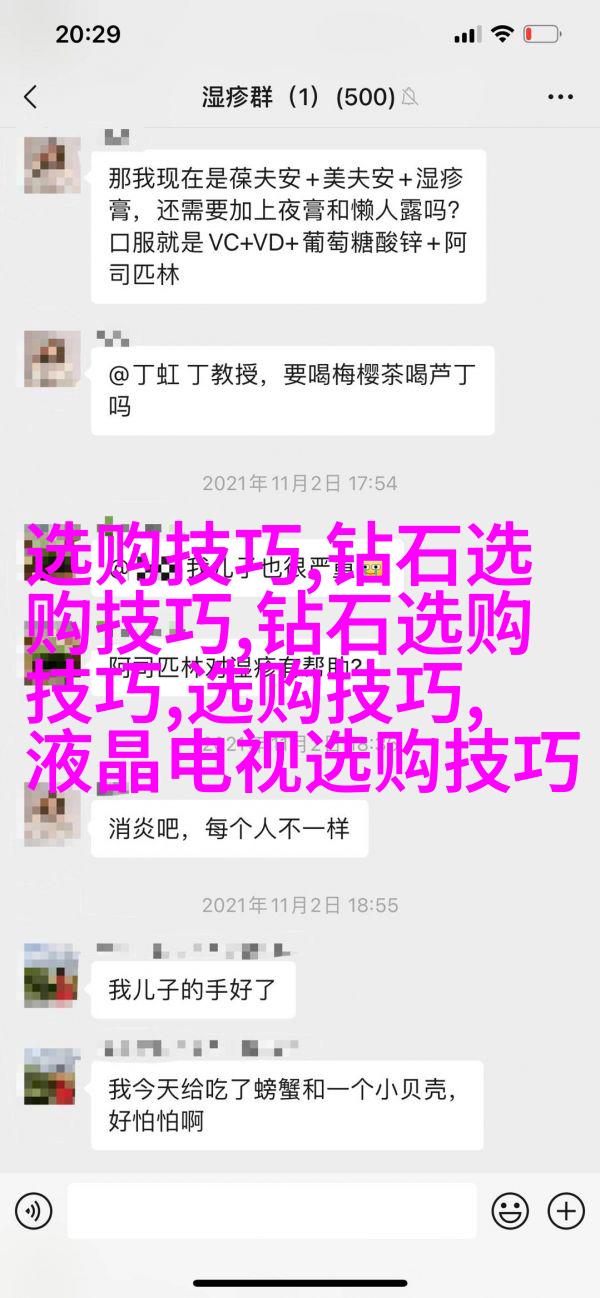The image size is (600, 1298).
Task: Open avatar beside '@丁虹 丁教授' message
Action: [x=51, y=357]
